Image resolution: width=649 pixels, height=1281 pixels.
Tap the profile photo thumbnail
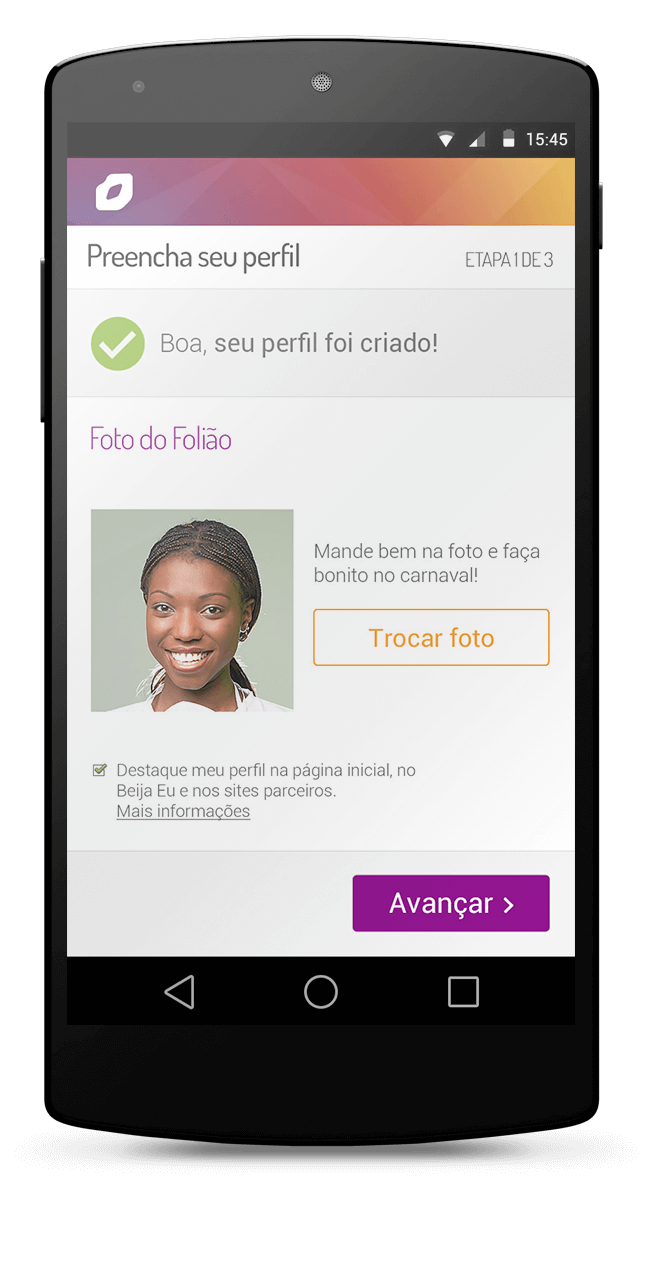point(192,610)
